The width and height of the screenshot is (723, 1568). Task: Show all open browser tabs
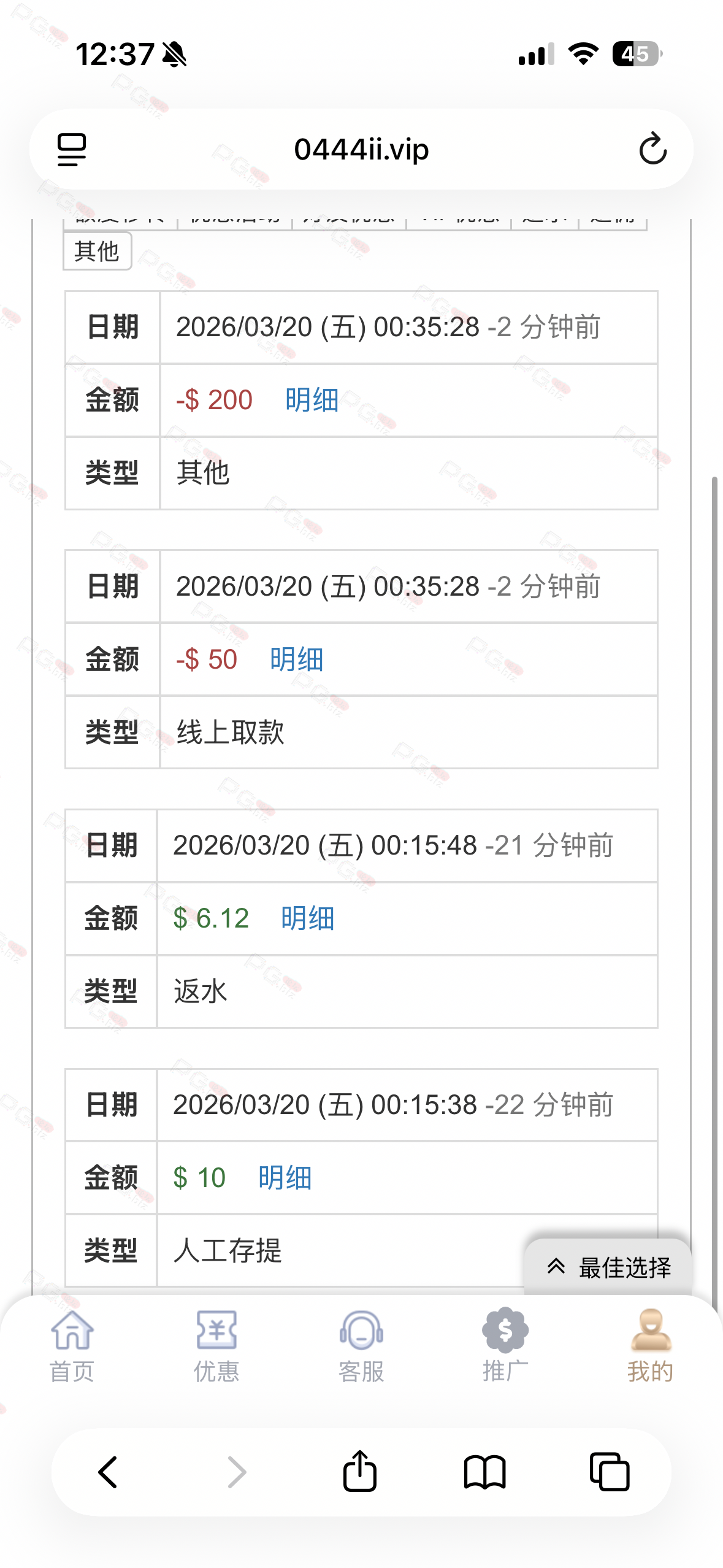[x=609, y=1472]
